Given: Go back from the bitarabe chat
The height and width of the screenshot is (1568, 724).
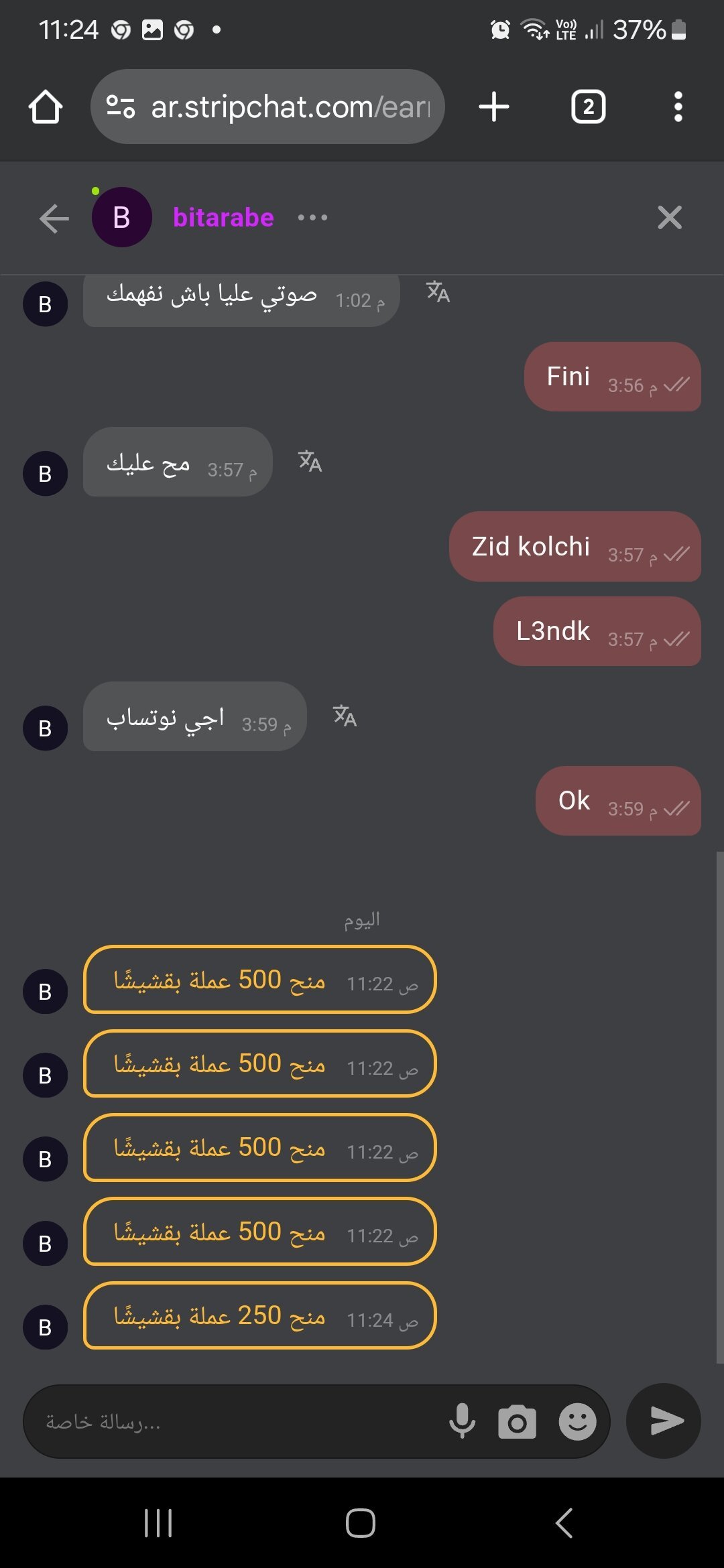Looking at the screenshot, I should [x=54, y=218].
